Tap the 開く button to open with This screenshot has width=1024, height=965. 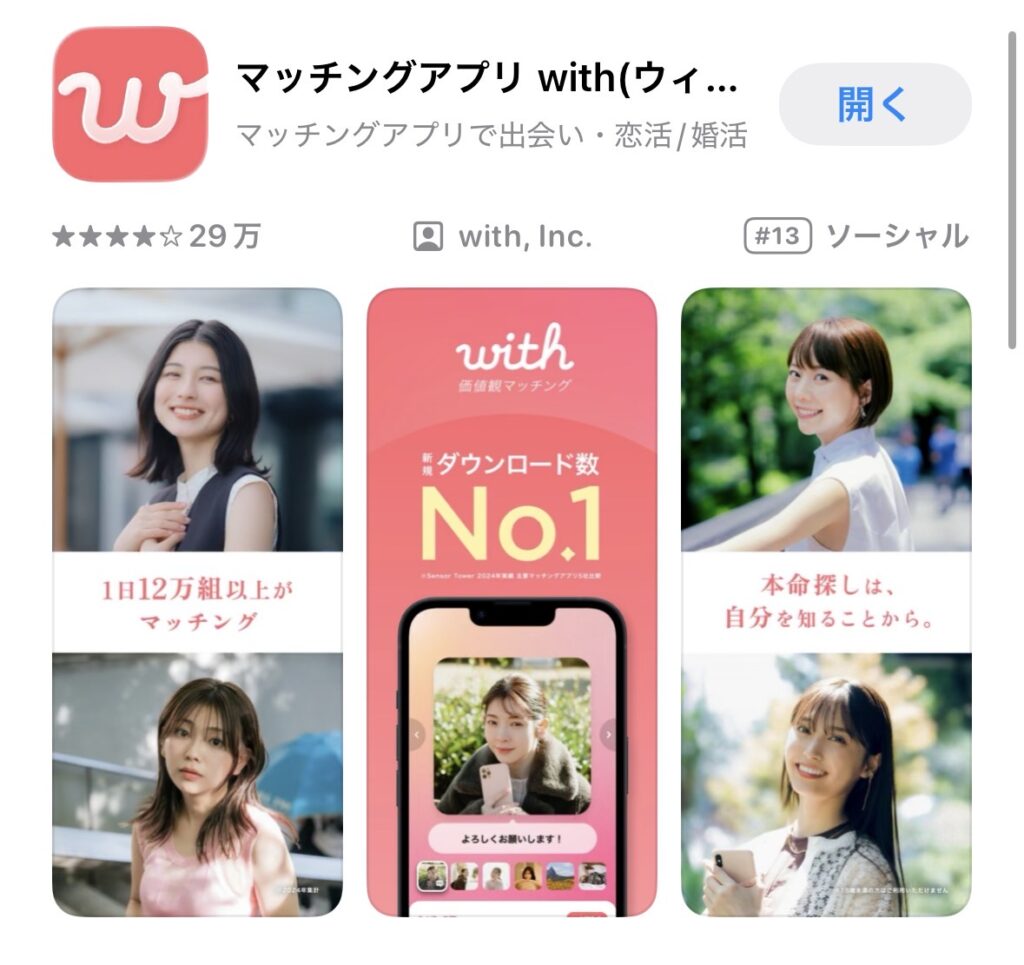pyautogui.click(x=874, y=104)
